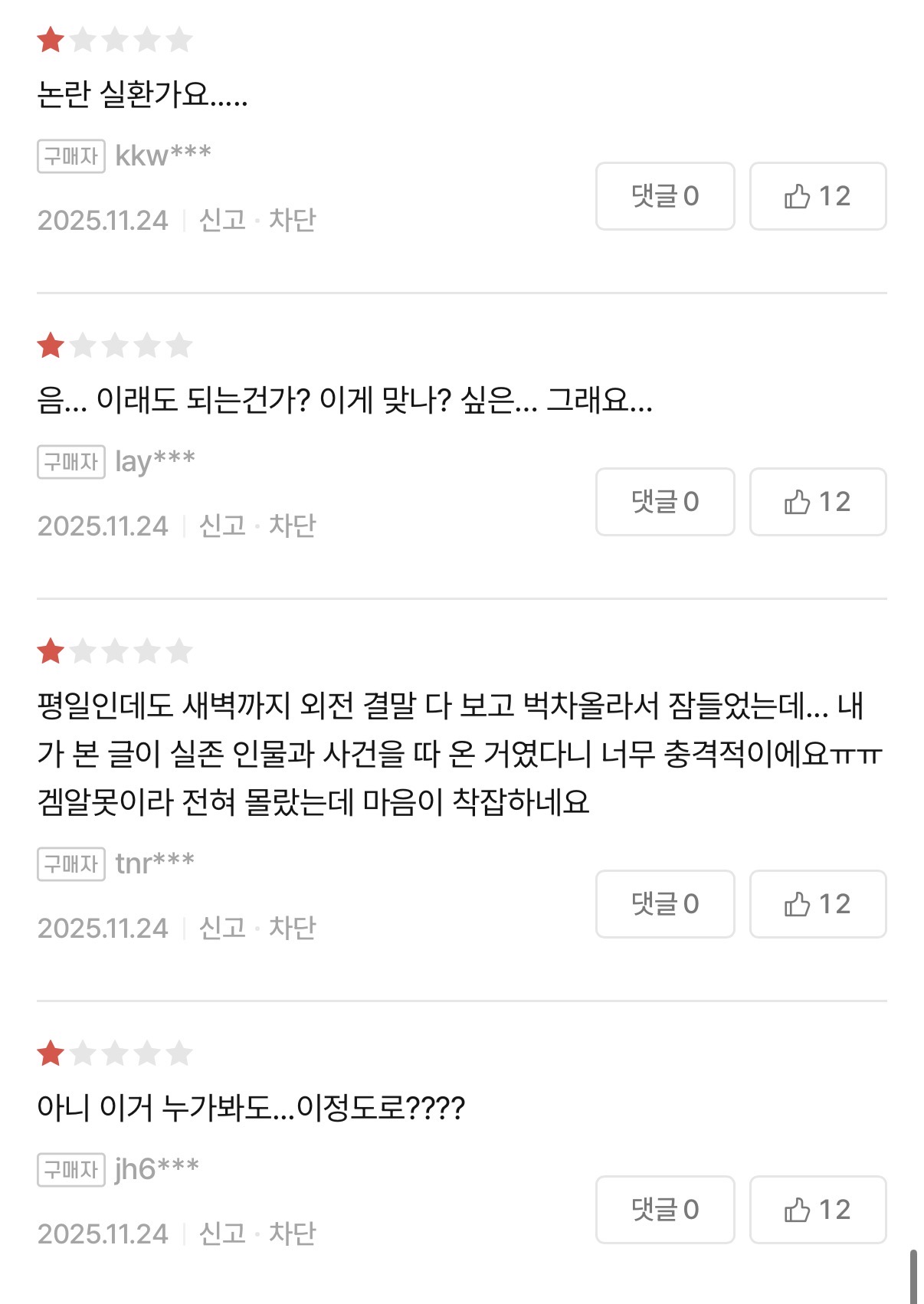The width and height of the screenshot is (924, 1304).
Task: Give a thumbs up to lay*** review
Action: tap(818, 502)
